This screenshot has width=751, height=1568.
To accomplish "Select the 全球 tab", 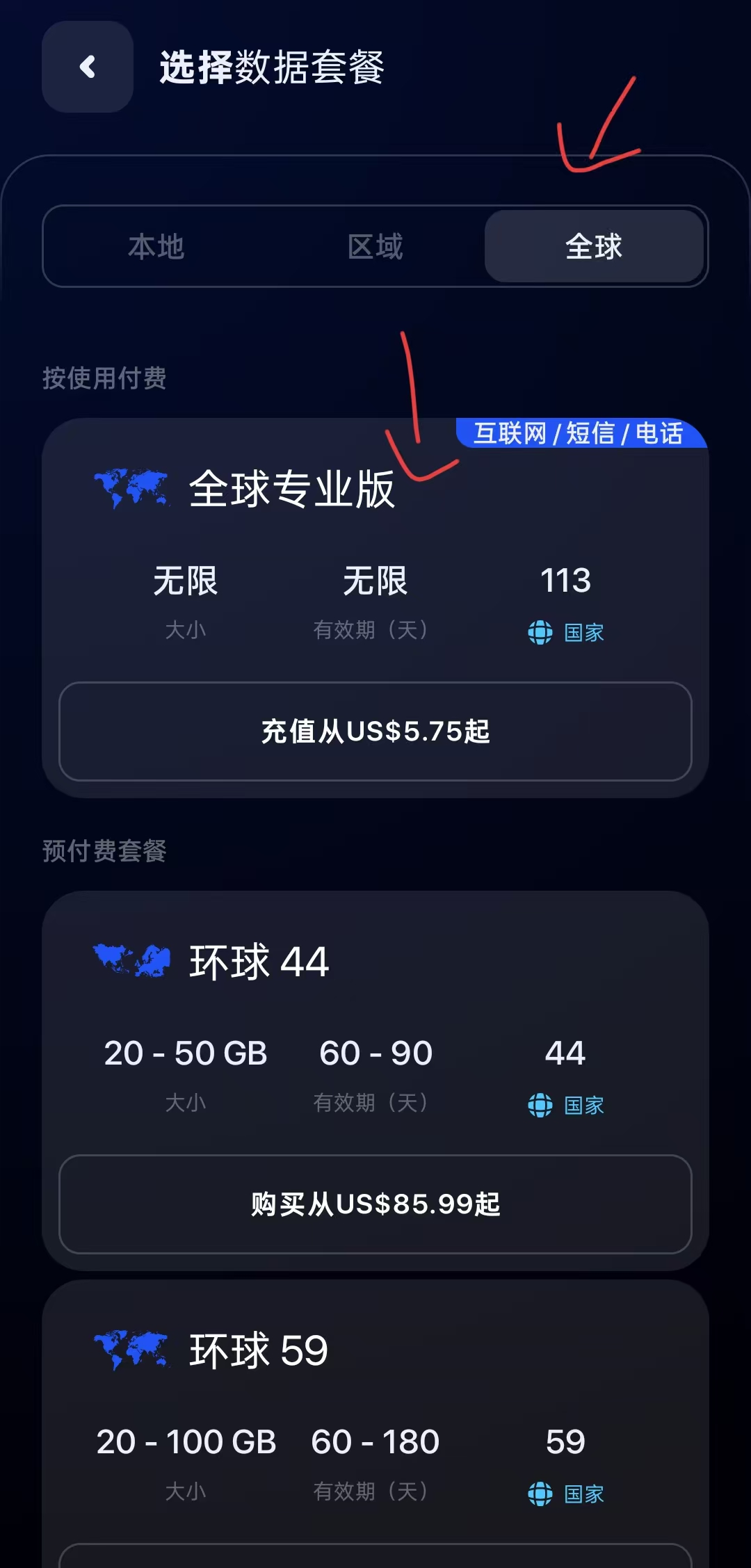I will (595, 247).
